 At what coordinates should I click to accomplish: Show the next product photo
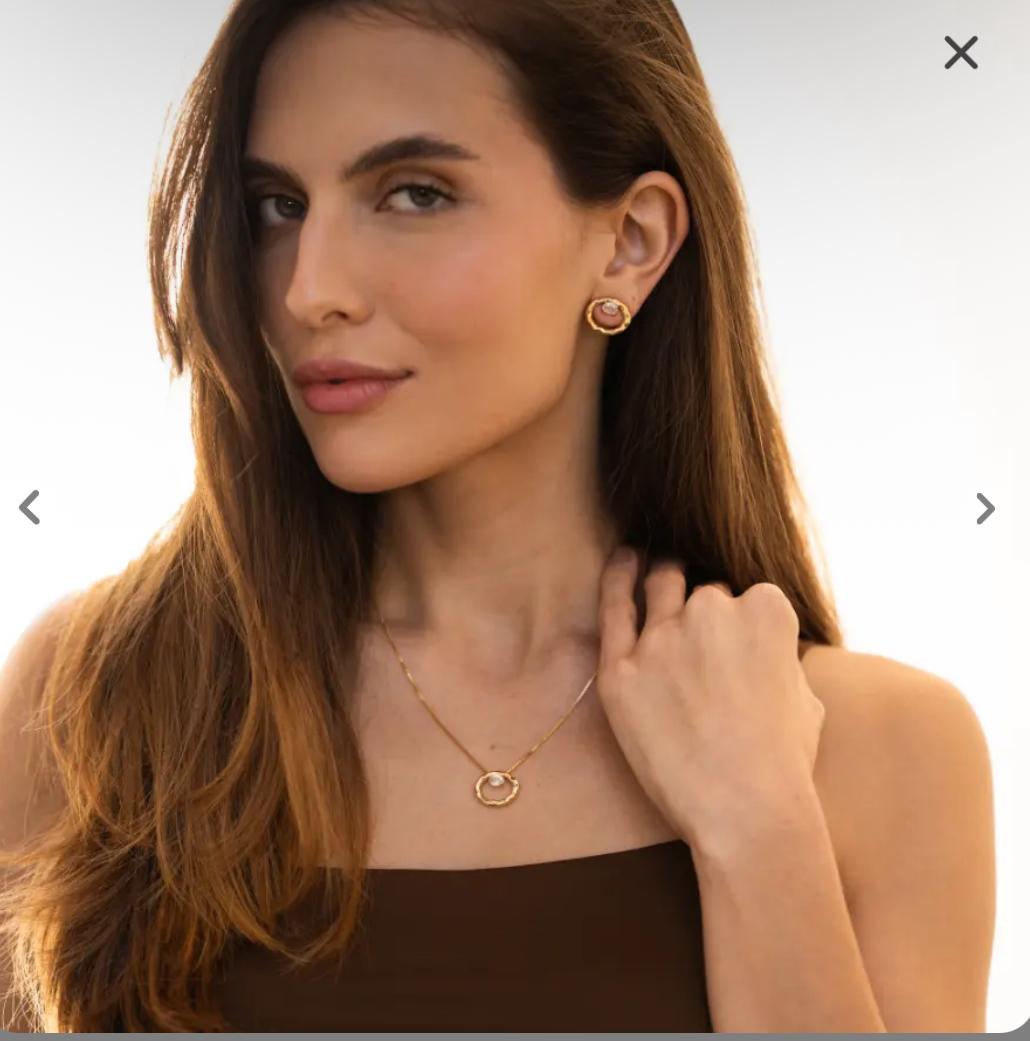985,509
